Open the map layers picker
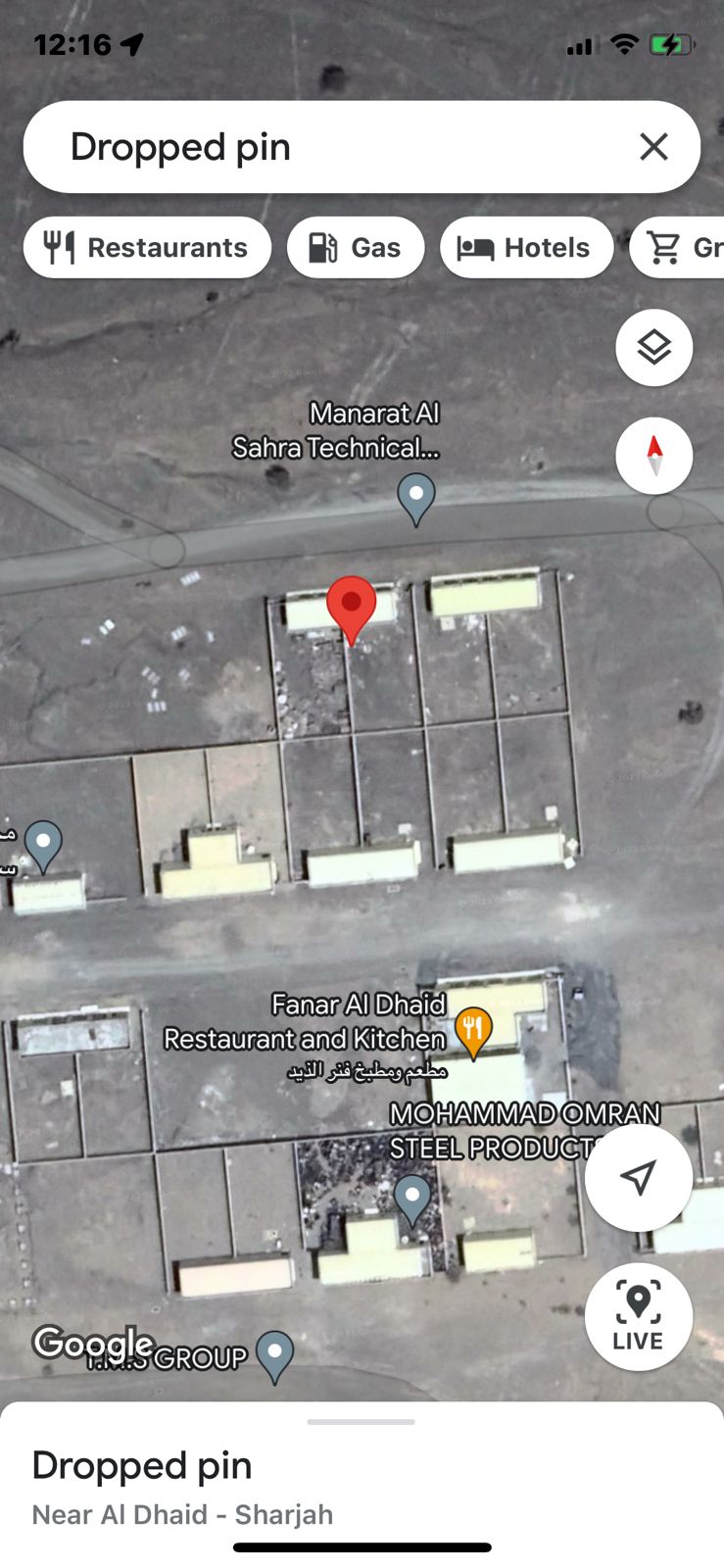 pyautogui.click(x=653, y=347)
